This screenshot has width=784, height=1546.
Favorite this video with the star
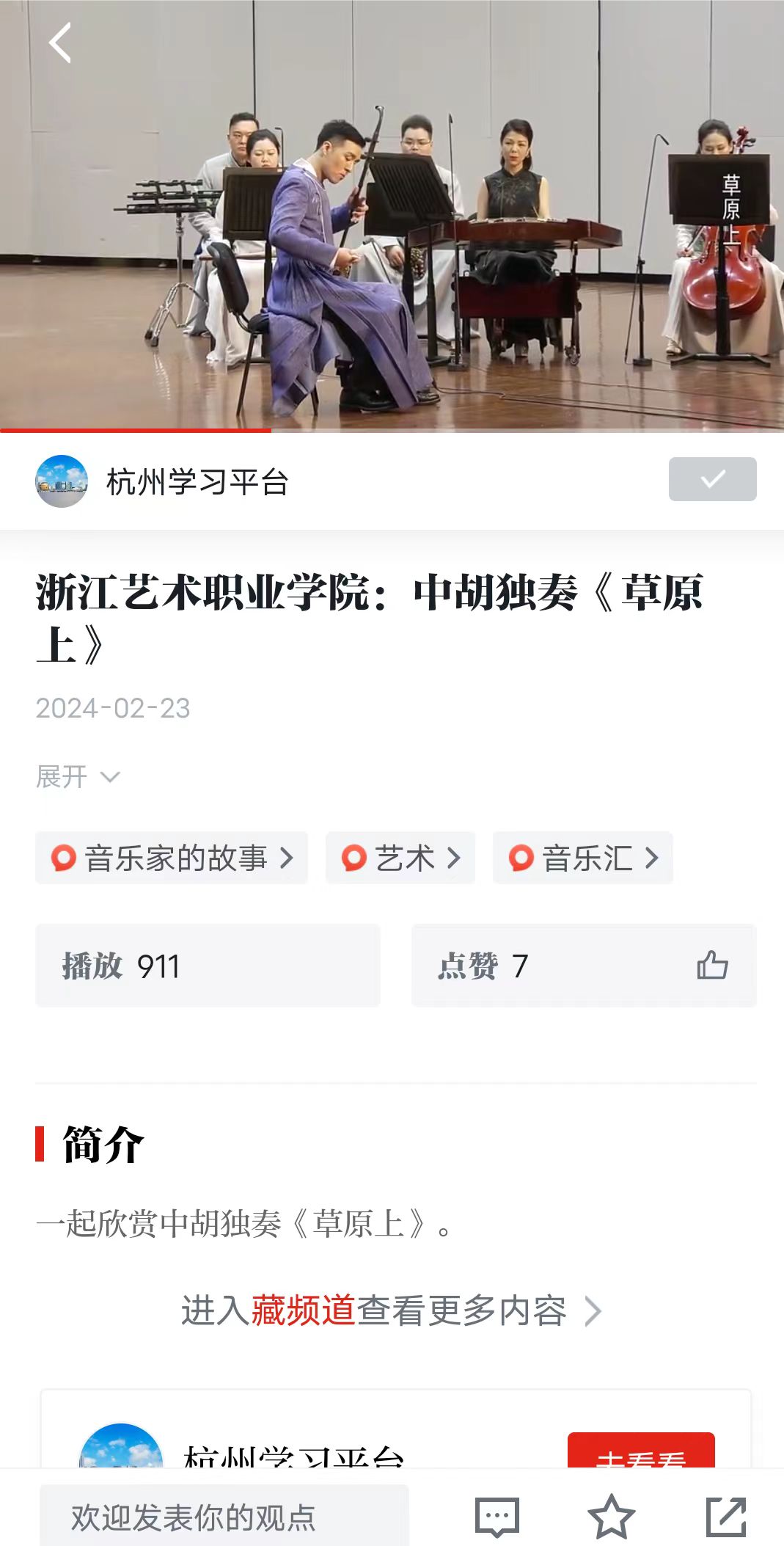[x=611, y=1517]
